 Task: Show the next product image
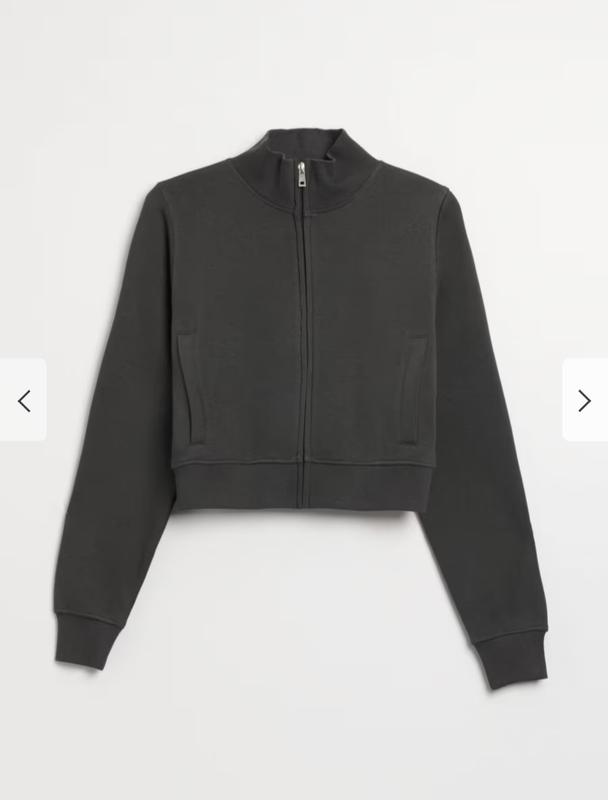click(x=584, y=401)
